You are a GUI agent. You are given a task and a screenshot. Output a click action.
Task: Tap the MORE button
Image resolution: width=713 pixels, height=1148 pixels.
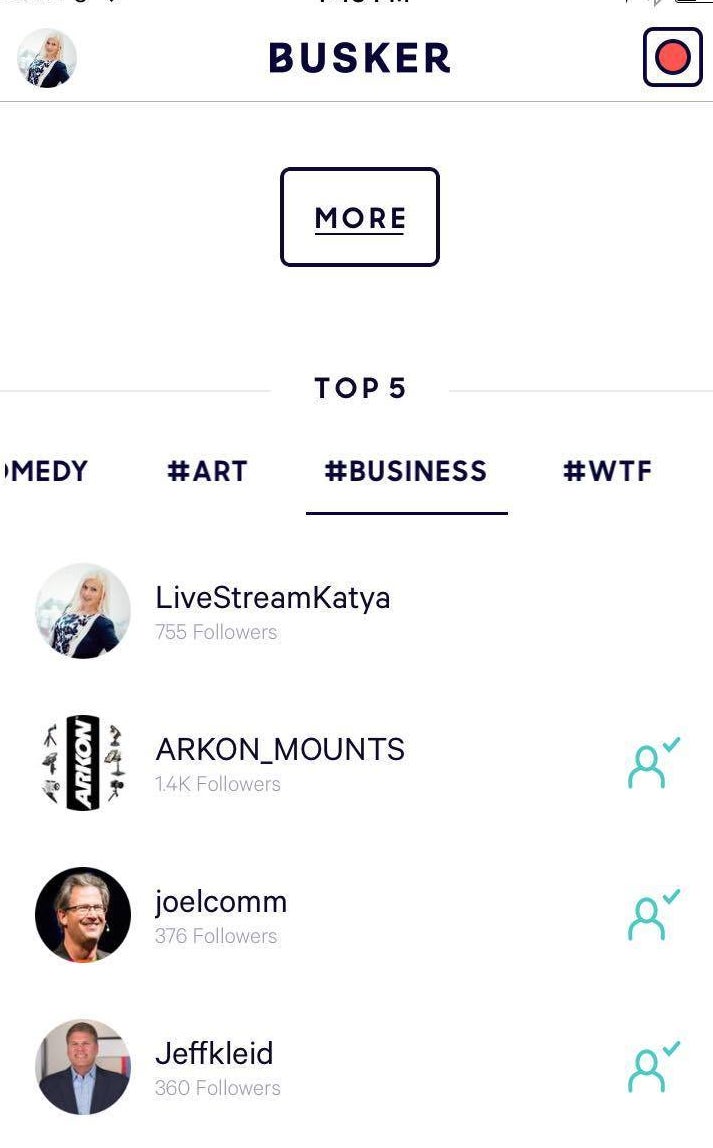pos(360,217)
